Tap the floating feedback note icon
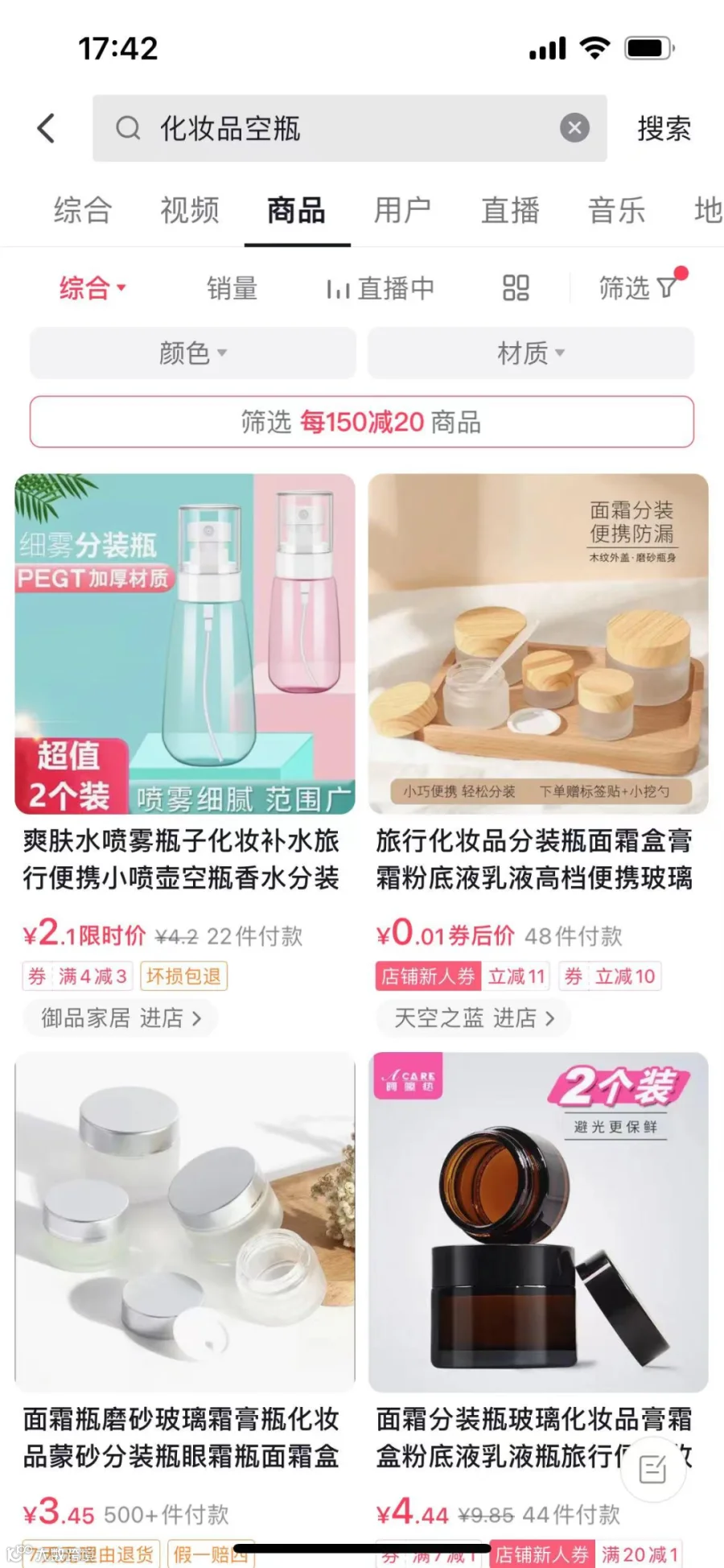The image size is (724, 1568). click(x=652, y=1469)
